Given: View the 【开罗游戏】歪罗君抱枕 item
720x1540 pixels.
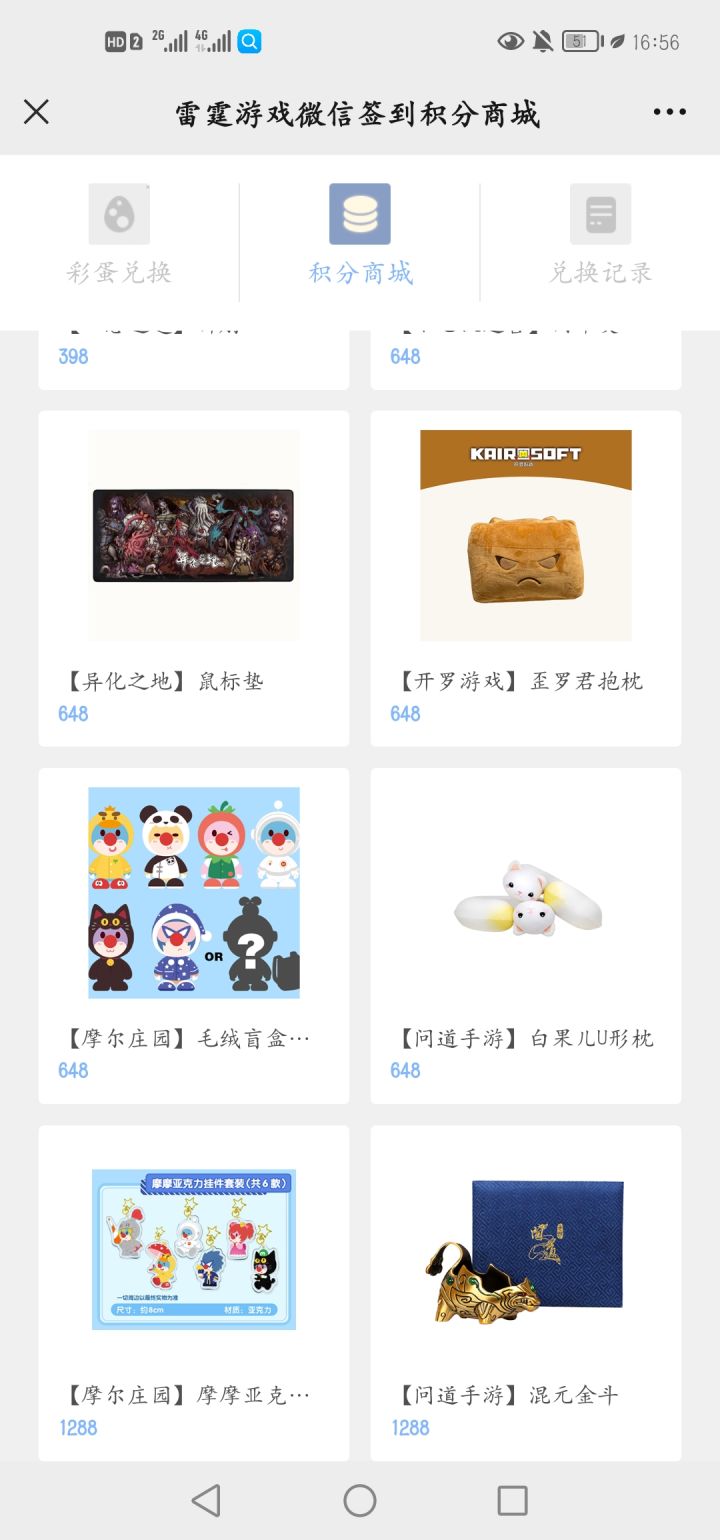Looking at the screenshot, I should point(526,578).
